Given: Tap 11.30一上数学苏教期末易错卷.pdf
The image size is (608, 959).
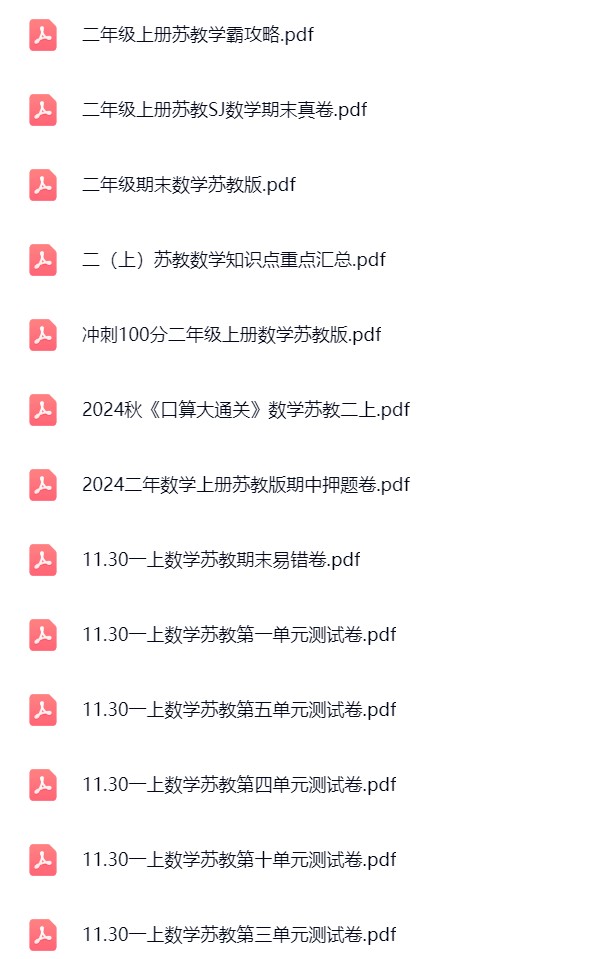Looking at the screenshot, I should (221, 560).
